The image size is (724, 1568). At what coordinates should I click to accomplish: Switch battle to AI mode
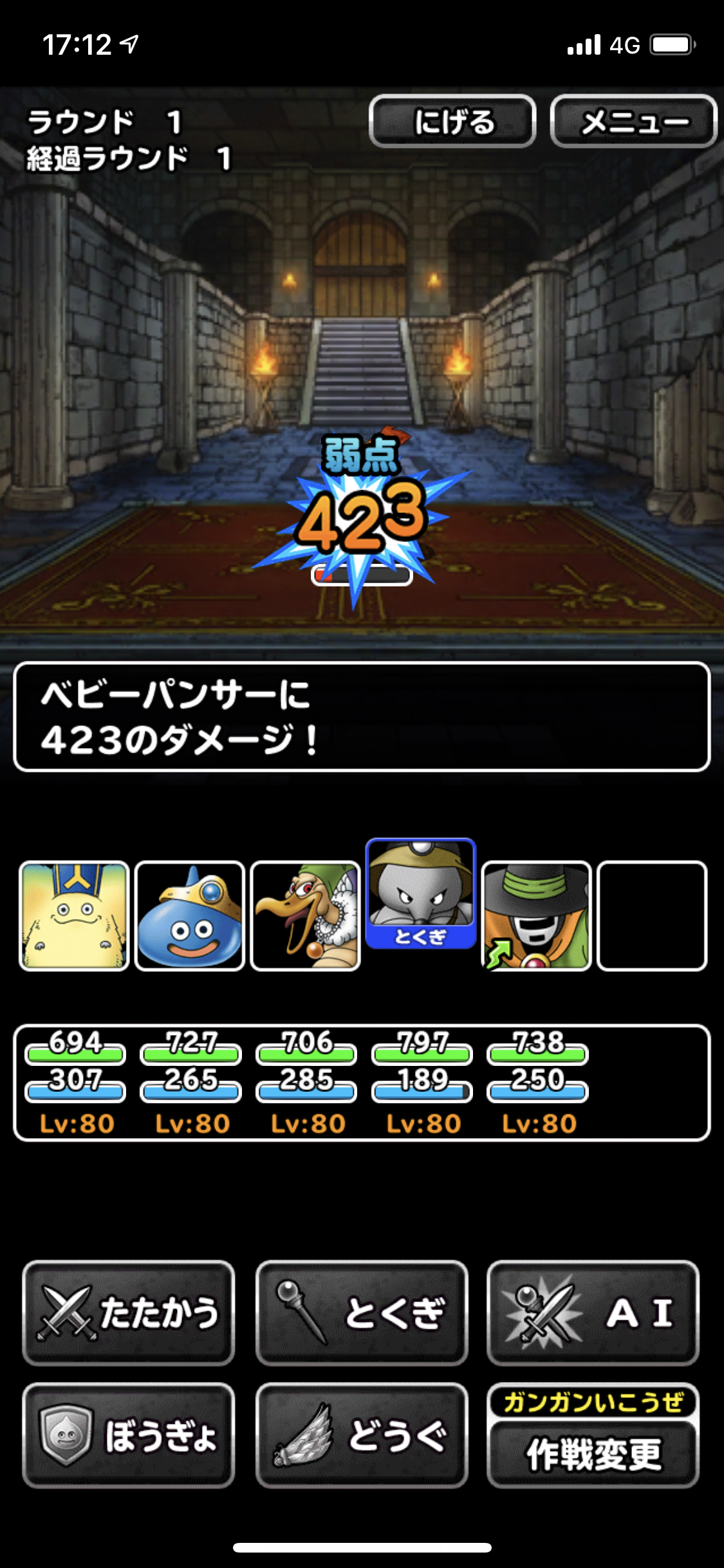coord(593,1312)
